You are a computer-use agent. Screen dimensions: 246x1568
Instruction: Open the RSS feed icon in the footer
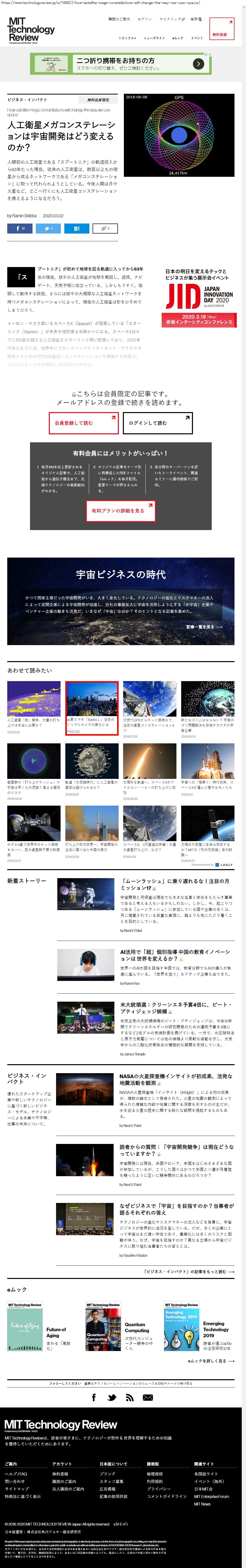130,1397
